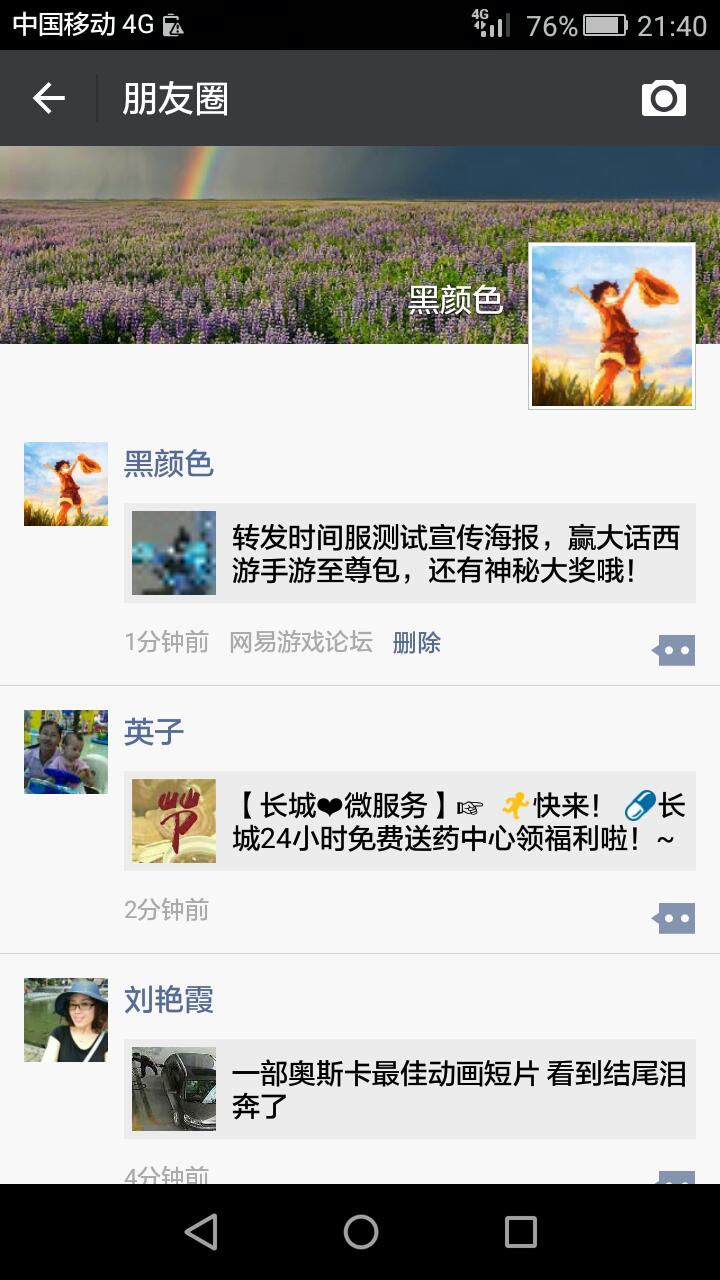This screenshot has height=1280, width=720.
Task: Open the profile picture on the cover
Action: point(612,326)
